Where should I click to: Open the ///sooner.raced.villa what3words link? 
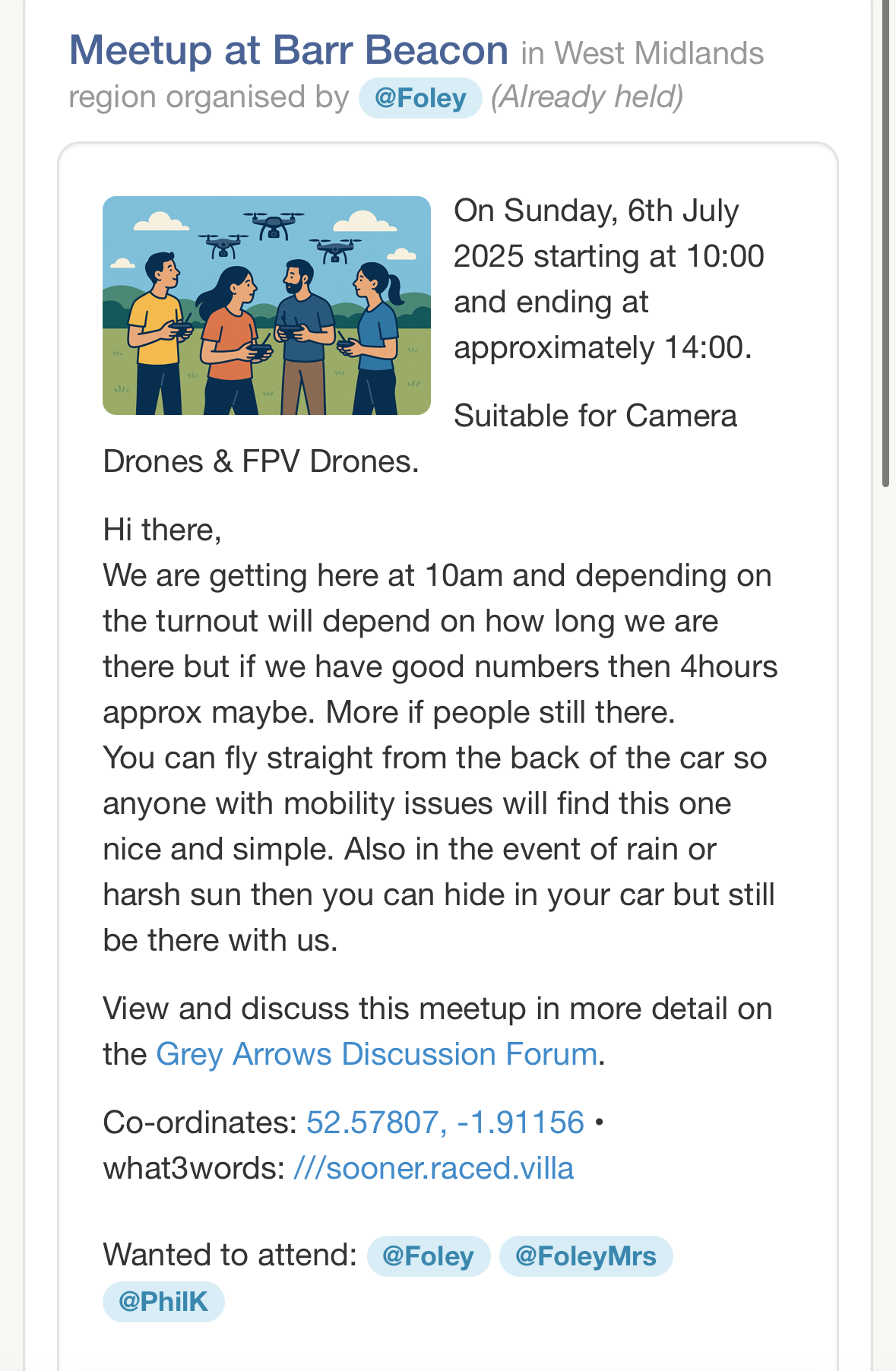(433, 1168)
